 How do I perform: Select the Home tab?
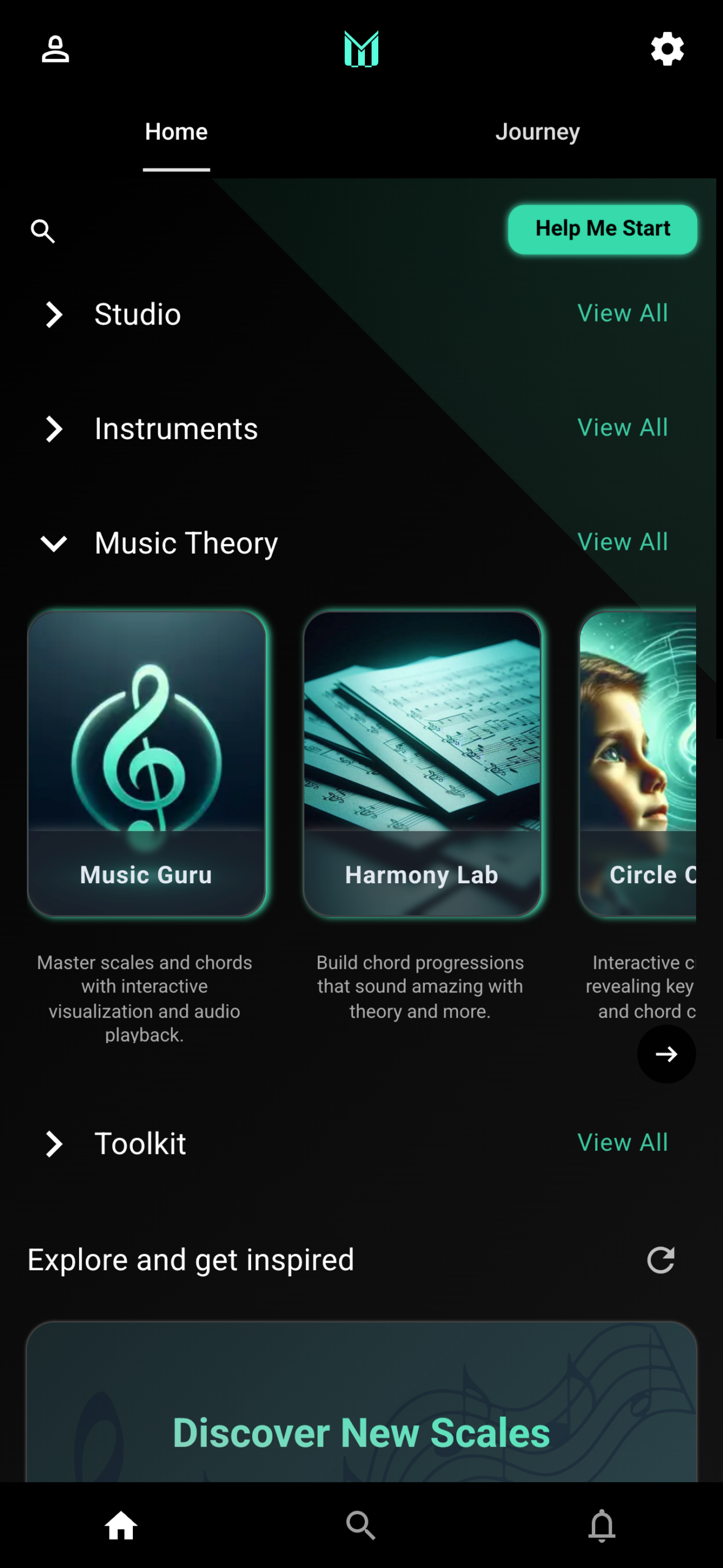176,132
